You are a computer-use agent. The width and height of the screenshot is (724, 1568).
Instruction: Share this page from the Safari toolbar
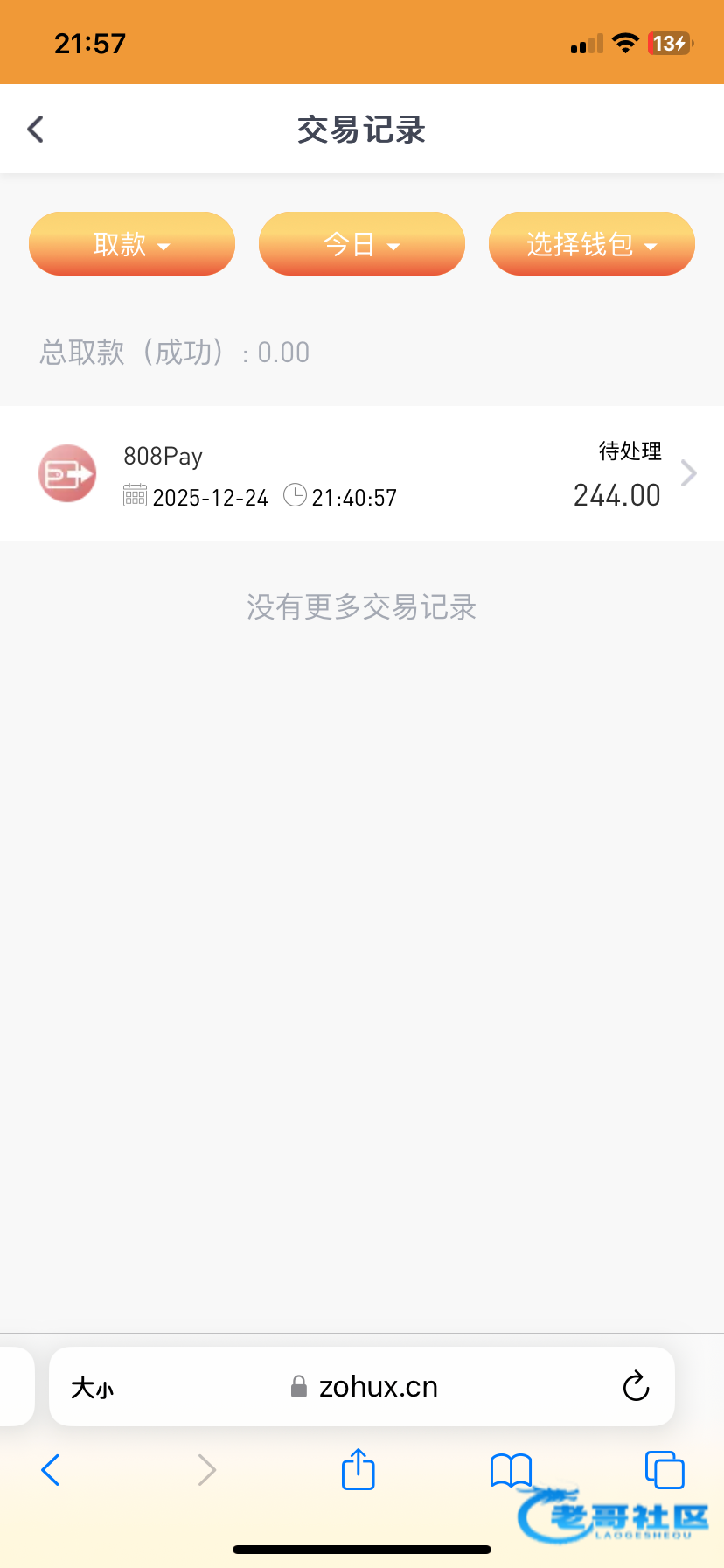[x=359, y=1469]
